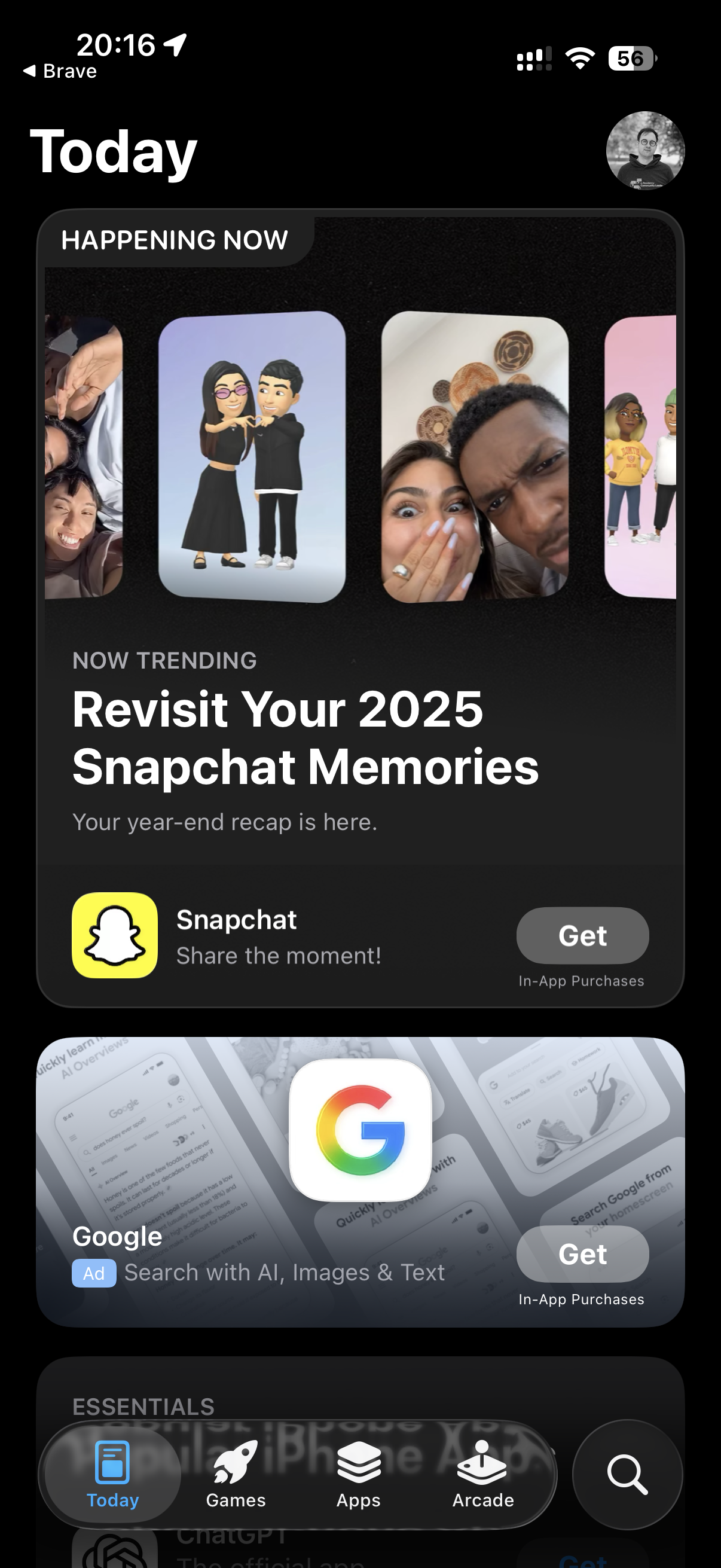Image resolution: width=721 pixels, height=1568 pixels.
Task: Switch to the Apps tab
Action: point(358,1474)
